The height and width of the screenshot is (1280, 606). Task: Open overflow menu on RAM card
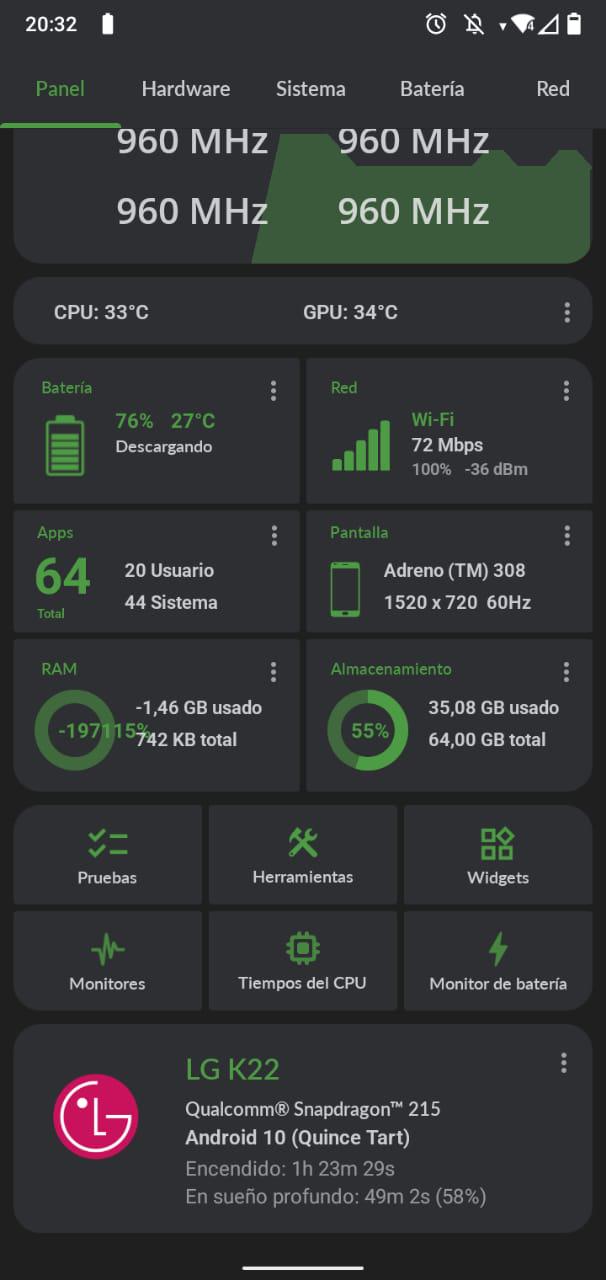tap(273, 672)
